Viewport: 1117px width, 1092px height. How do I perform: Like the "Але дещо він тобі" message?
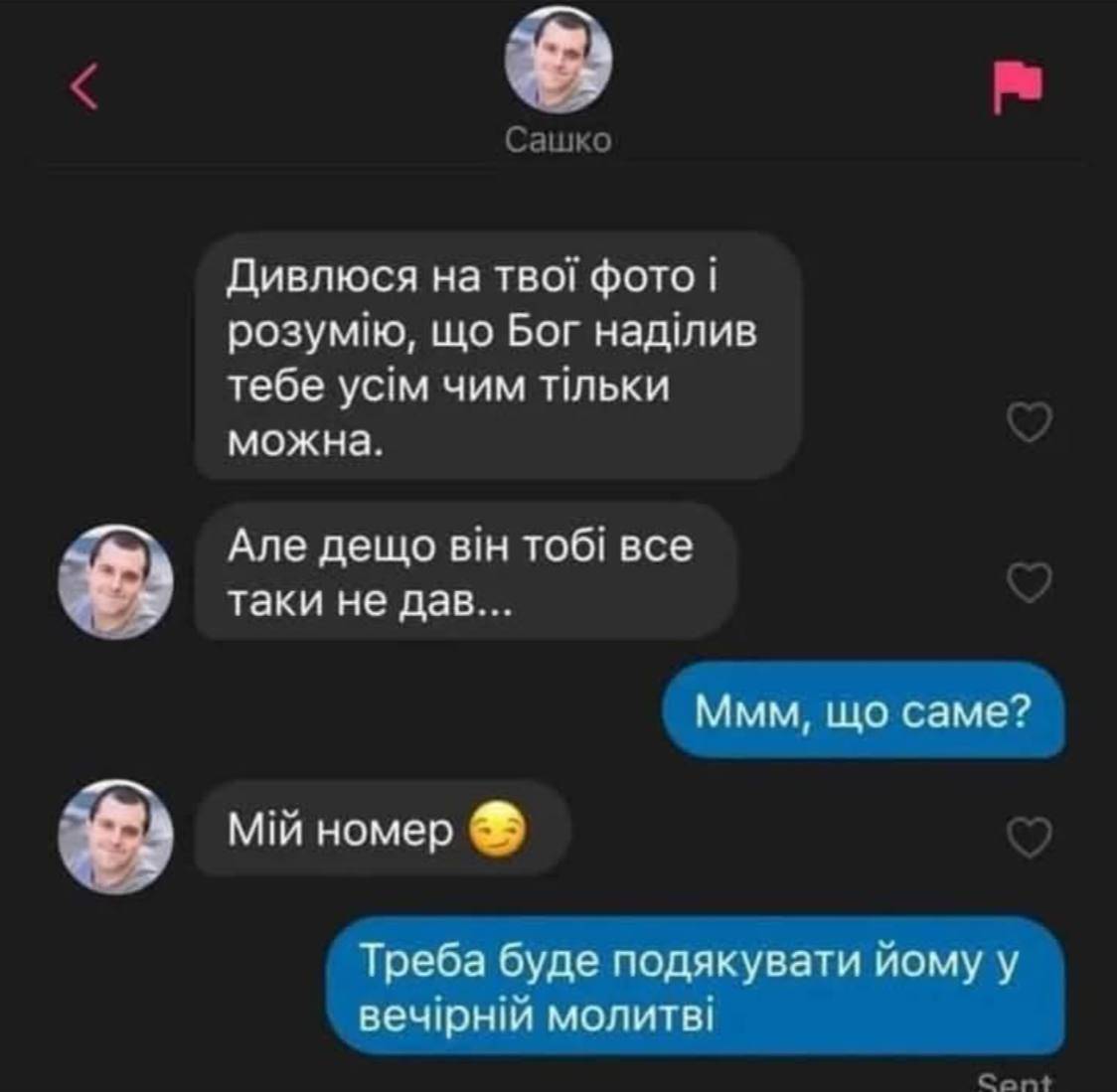pos(1030,581)
